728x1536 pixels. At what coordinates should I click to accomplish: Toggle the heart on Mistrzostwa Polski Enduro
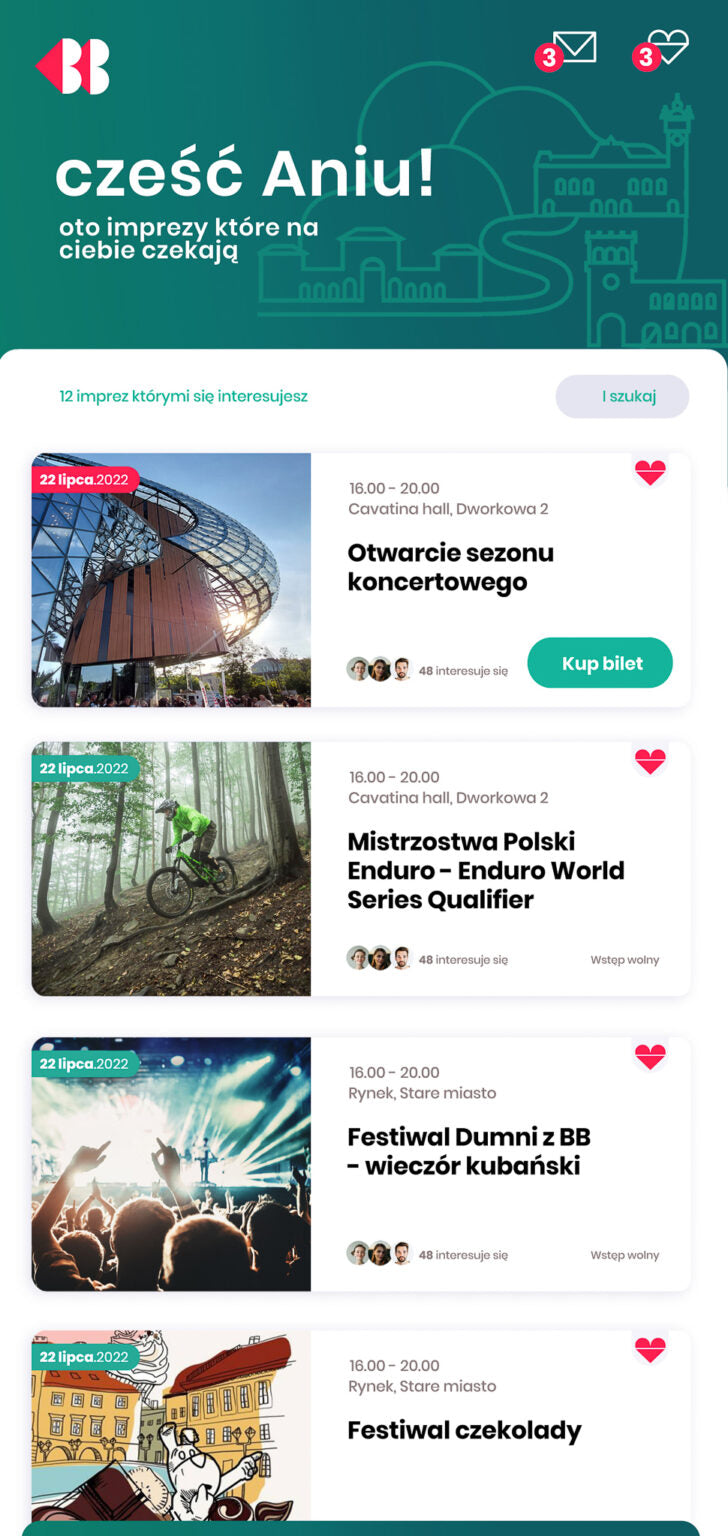(650, 762)
